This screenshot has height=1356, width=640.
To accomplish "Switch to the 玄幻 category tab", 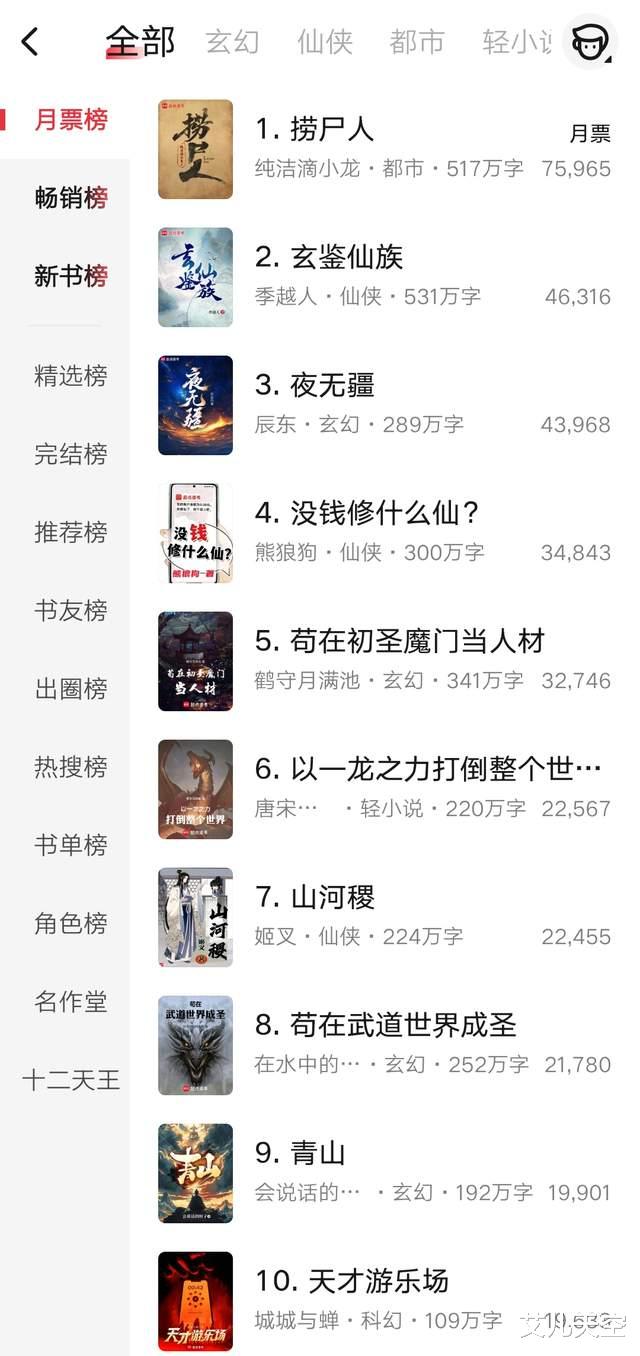I will tap(232, 42).
